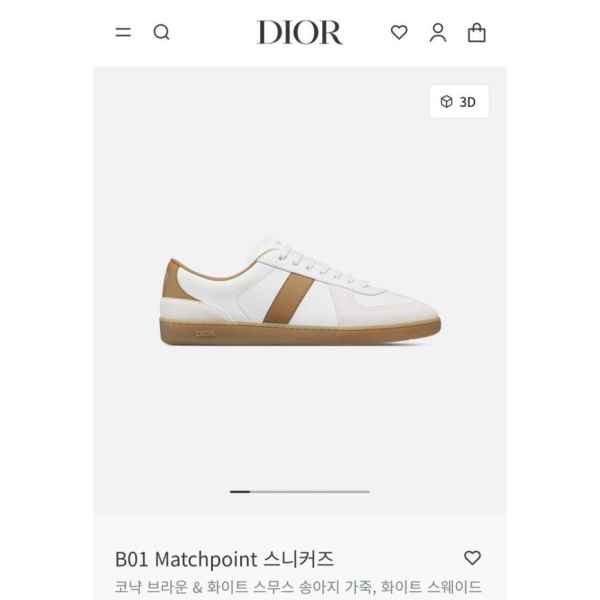View the sneaker in 3D

tap(459, 102)
